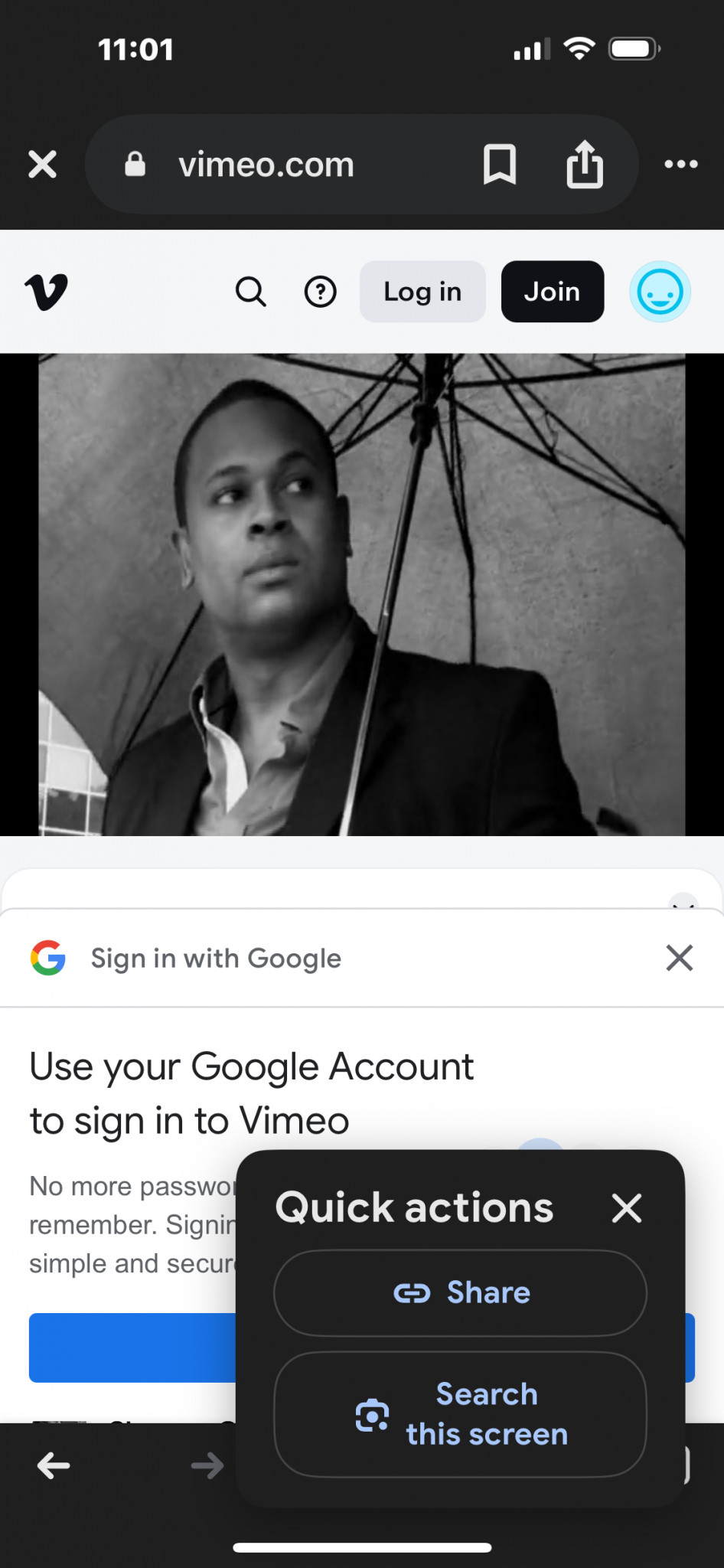This screenshot has height=1568, width=724.
Task: Open the browser share icon
Action: (x=585, y=164)
